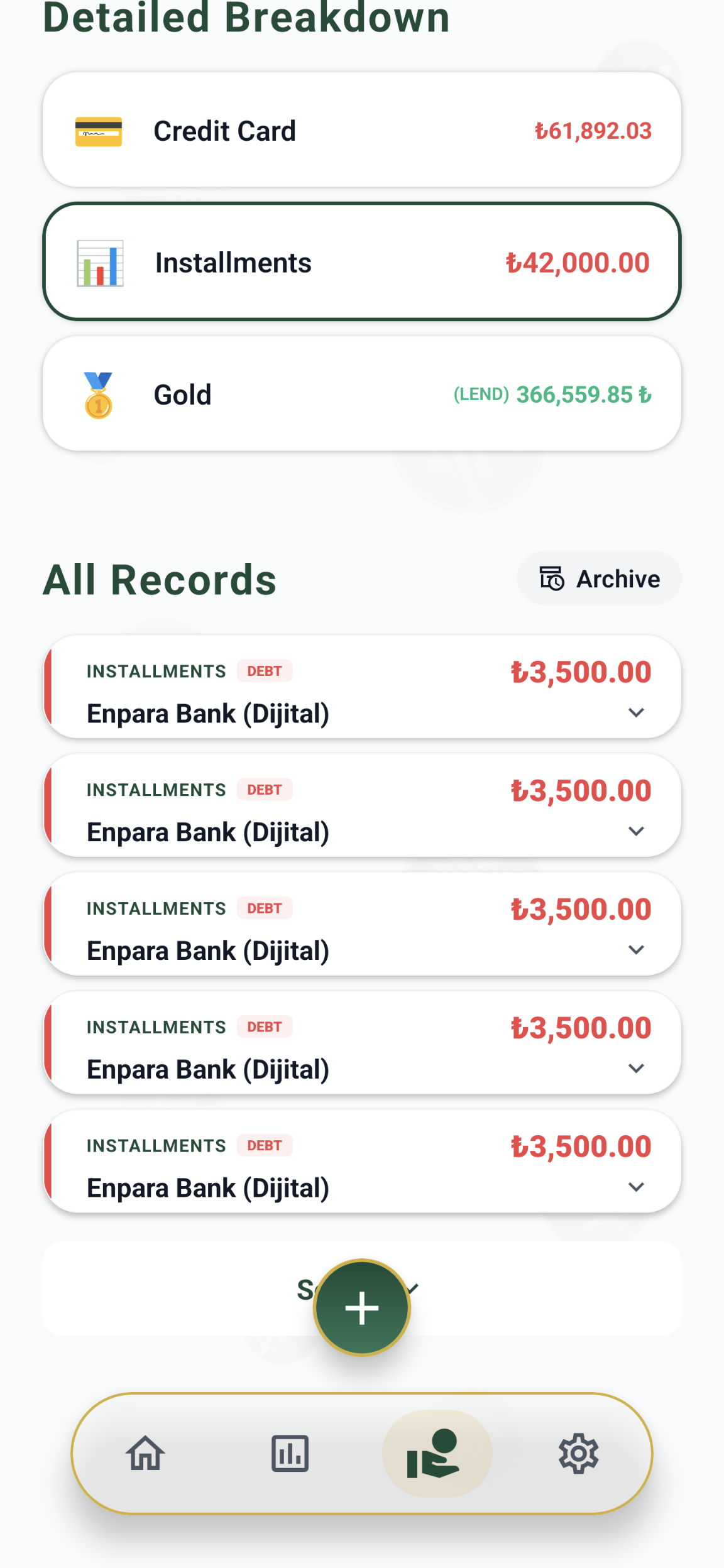Click the DEBT badge on the first record
This screenshot has width=724, height=1568.
tap(265, 671)
